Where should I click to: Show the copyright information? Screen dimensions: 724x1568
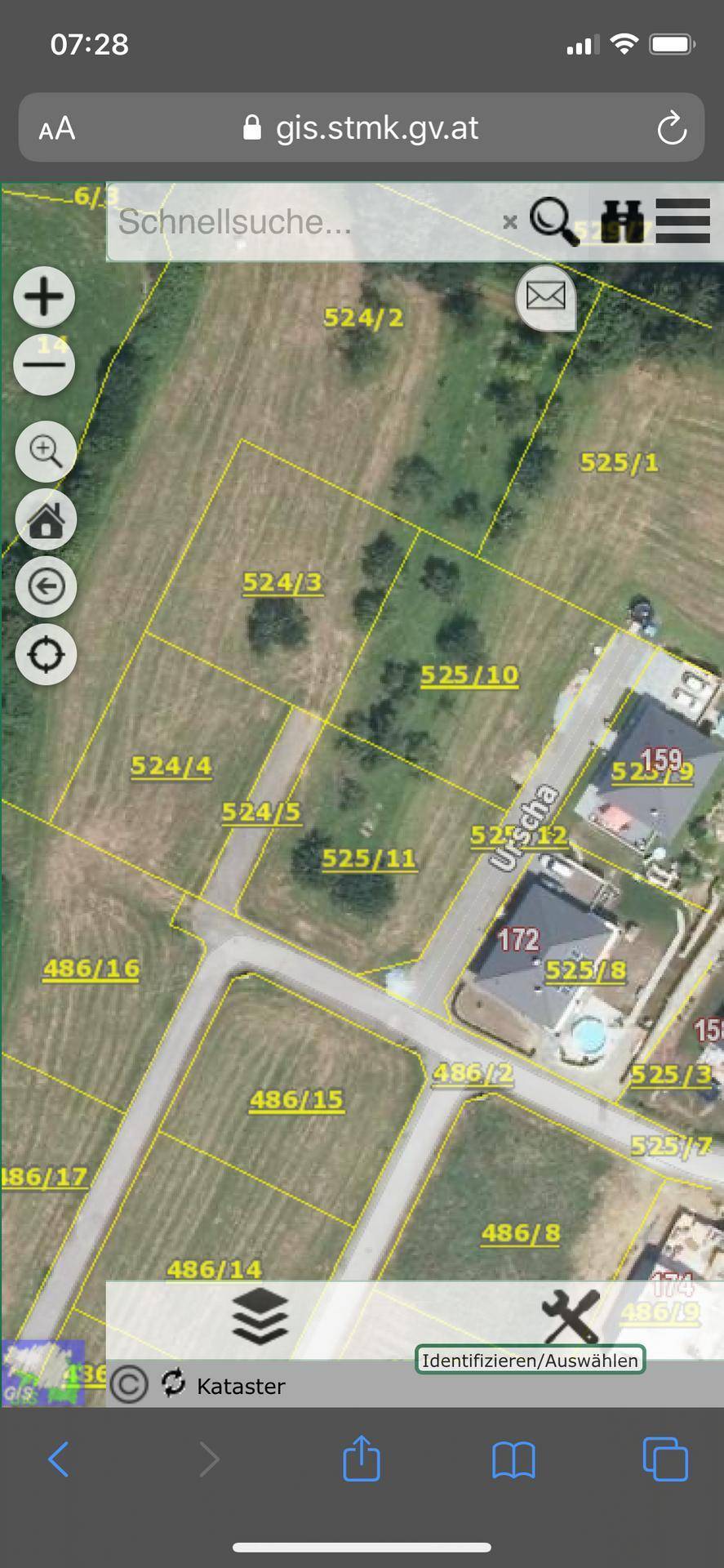[x=129, y=1384]
